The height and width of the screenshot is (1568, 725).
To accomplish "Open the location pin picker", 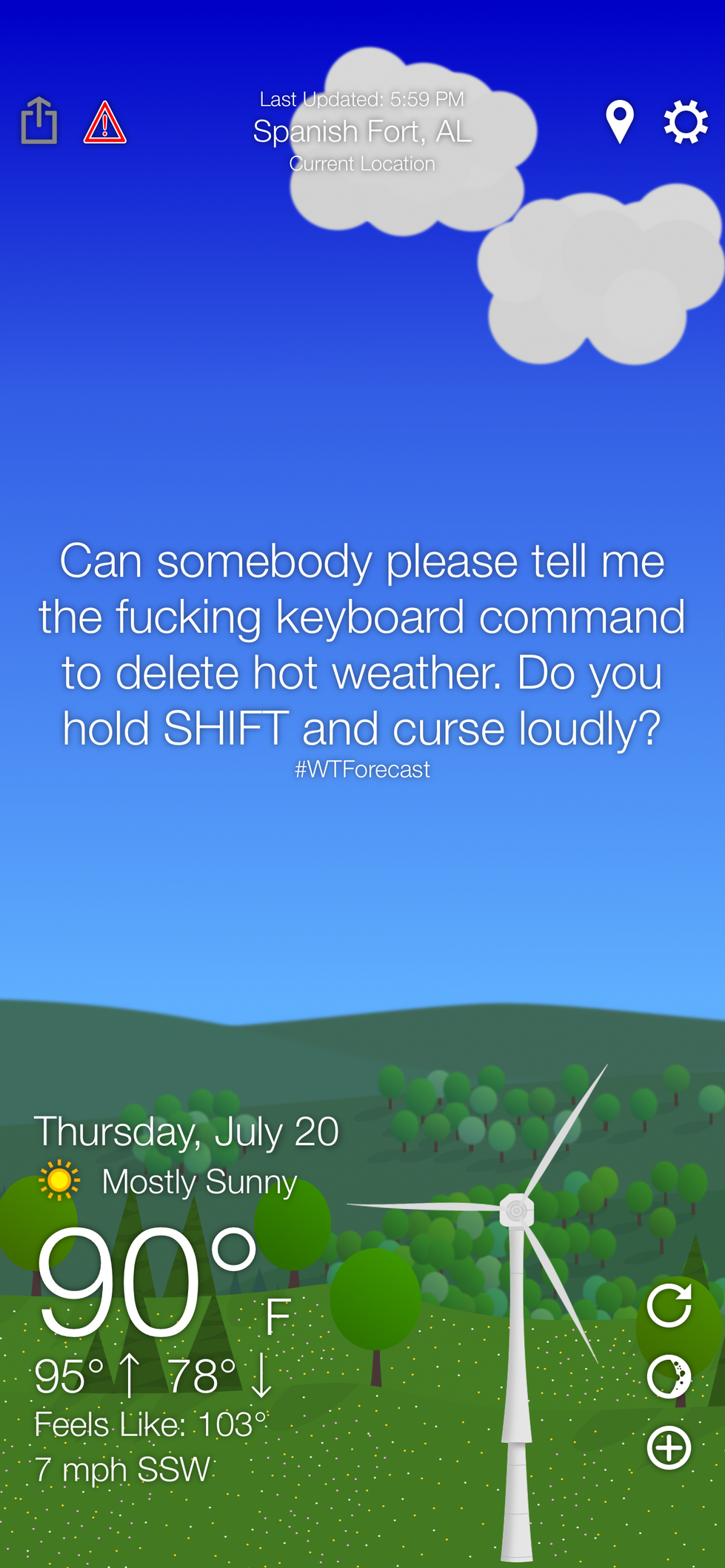I will (x=619, y=121).
